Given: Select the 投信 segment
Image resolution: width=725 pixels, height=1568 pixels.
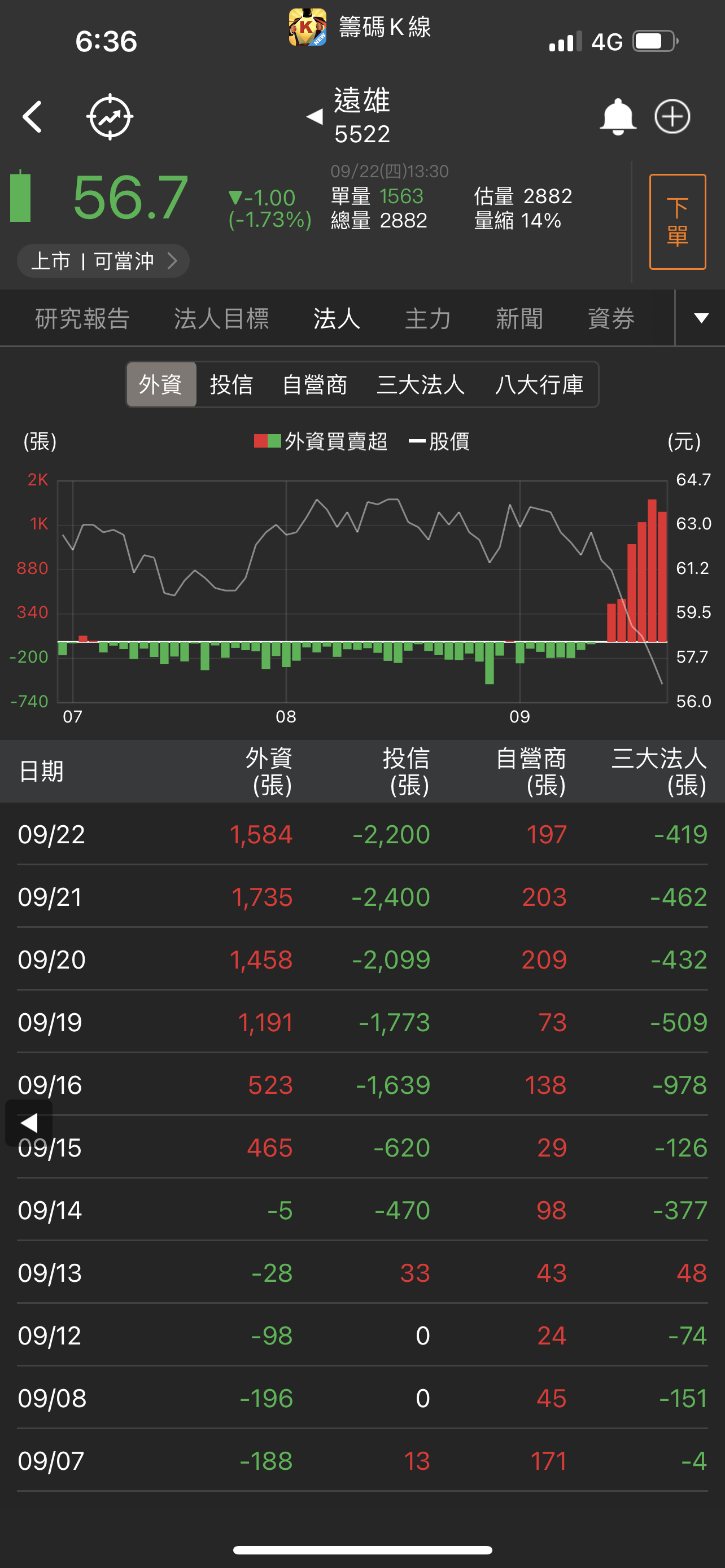Looking at the screenshot, I should [x=232, y=385].
